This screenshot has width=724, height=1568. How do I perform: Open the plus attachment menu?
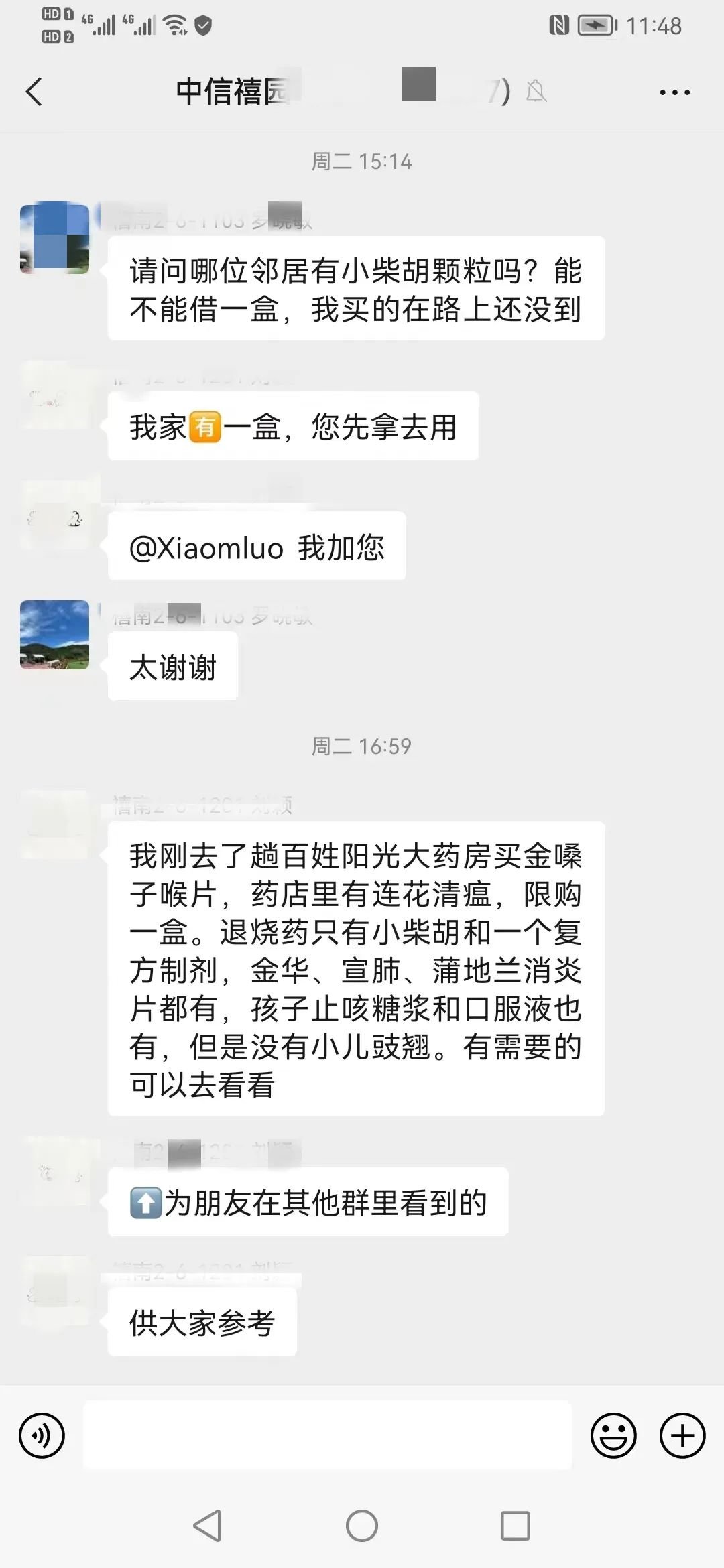click(682, 1435)
